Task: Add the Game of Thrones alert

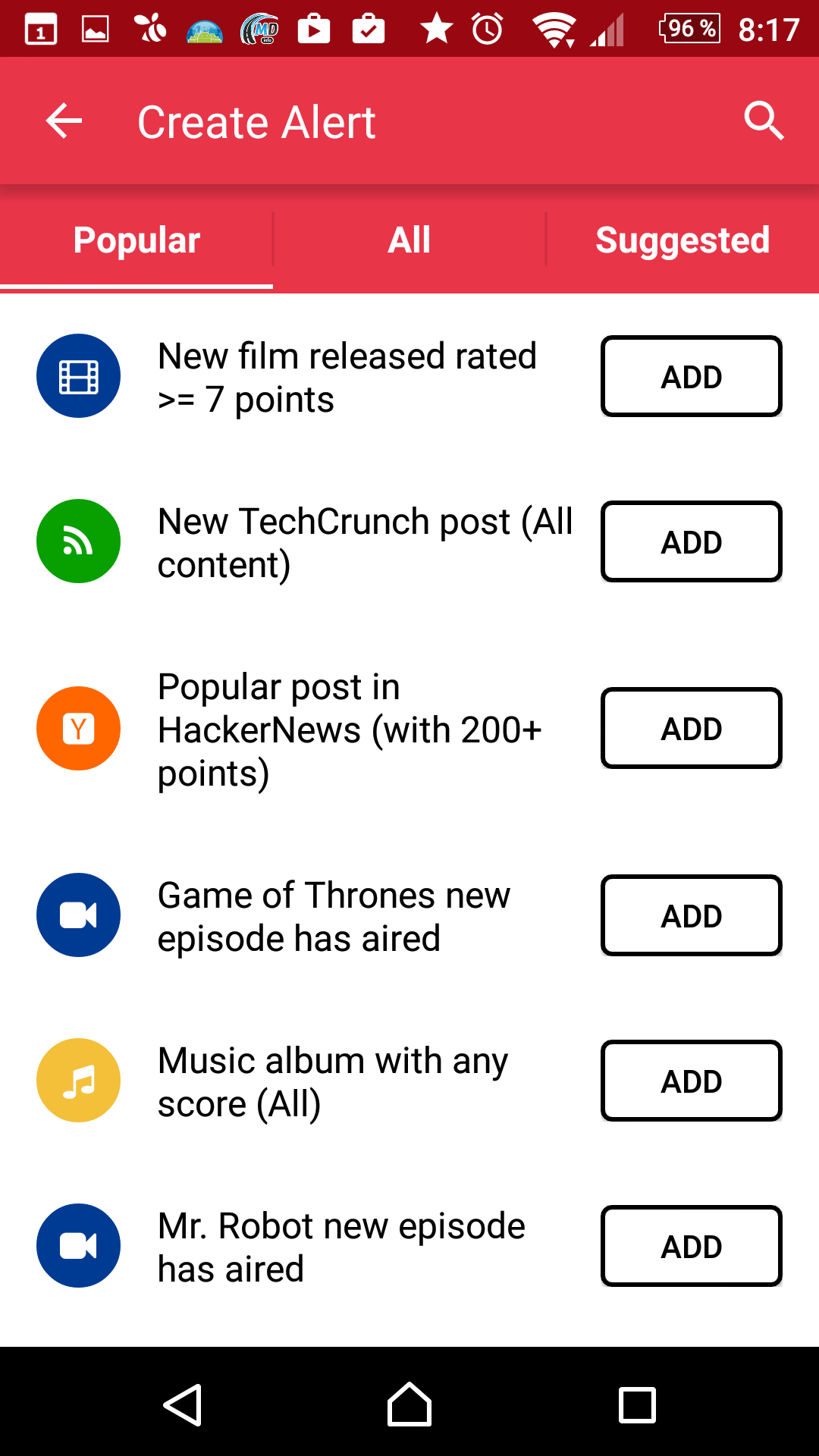Action: click(691, 915)
